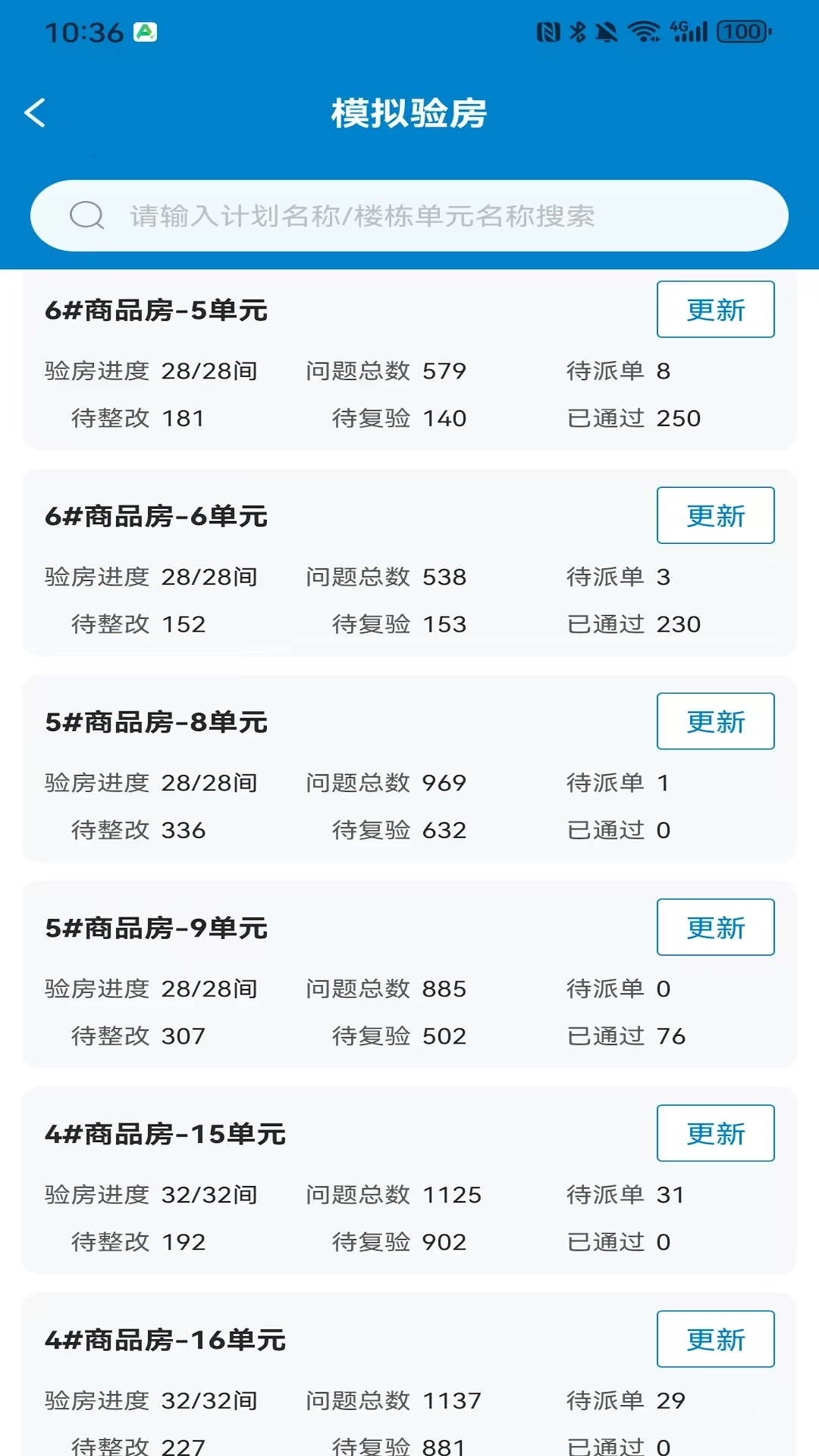The height and width of the screenshot is (1456, 819).
Task: Tap 更新 for 4#商品房-16单元
Action: click(x=715, y=1339)
